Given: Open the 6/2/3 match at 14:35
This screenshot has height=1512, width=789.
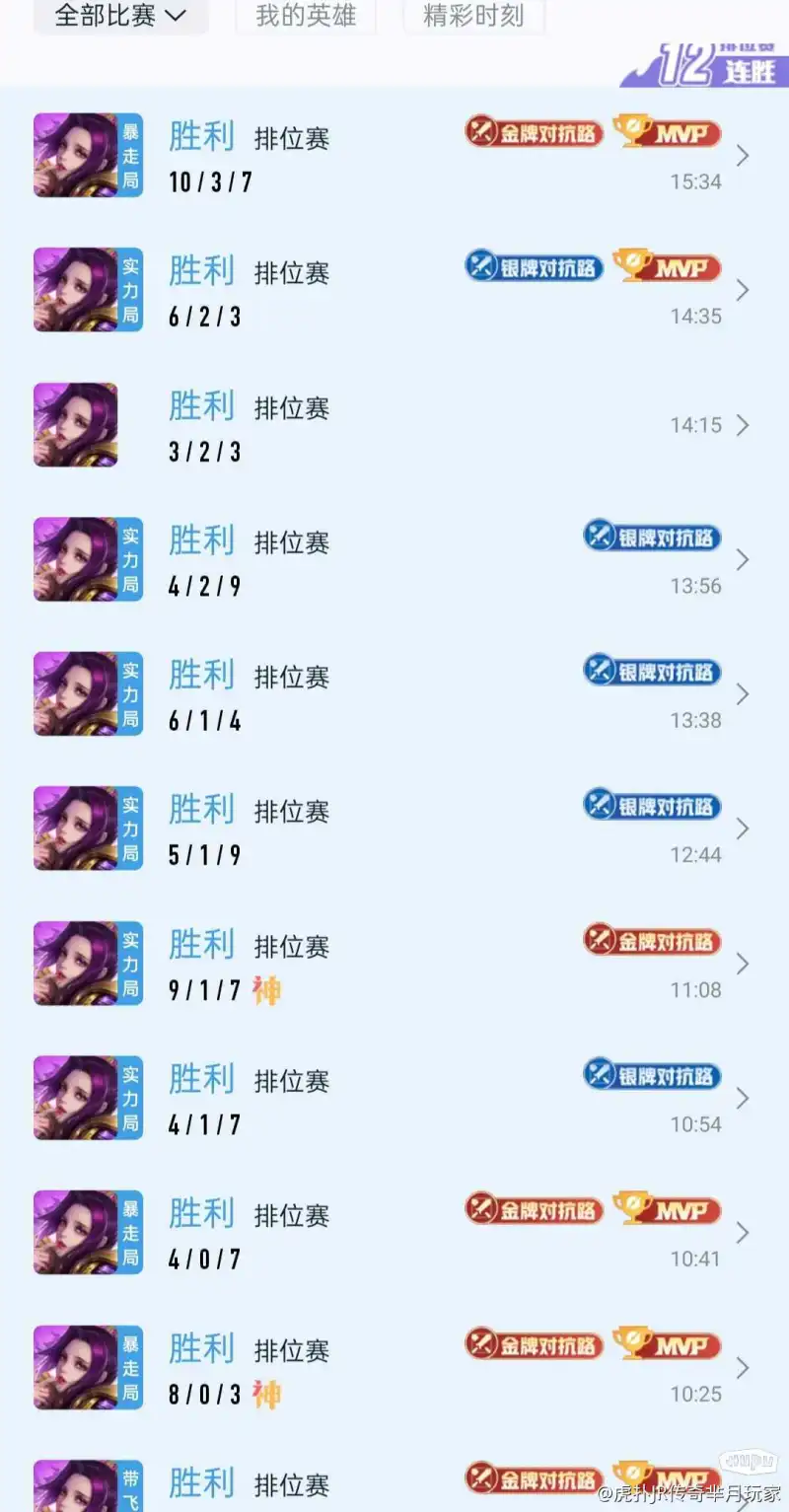Looking at the screenshot, I should [394, 290].
